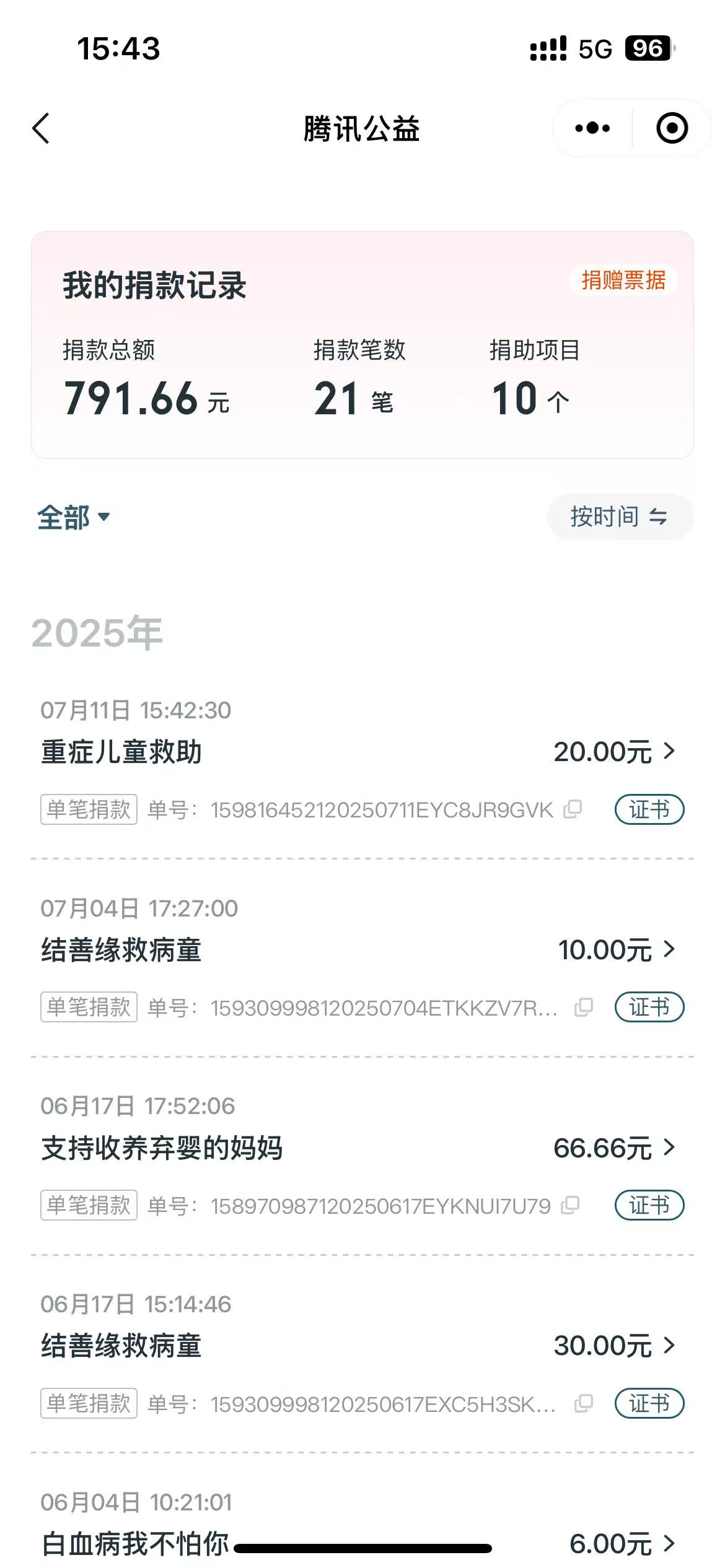Copy order number for 支持收养弃婴的妈妈 donation

point(570,1205)
